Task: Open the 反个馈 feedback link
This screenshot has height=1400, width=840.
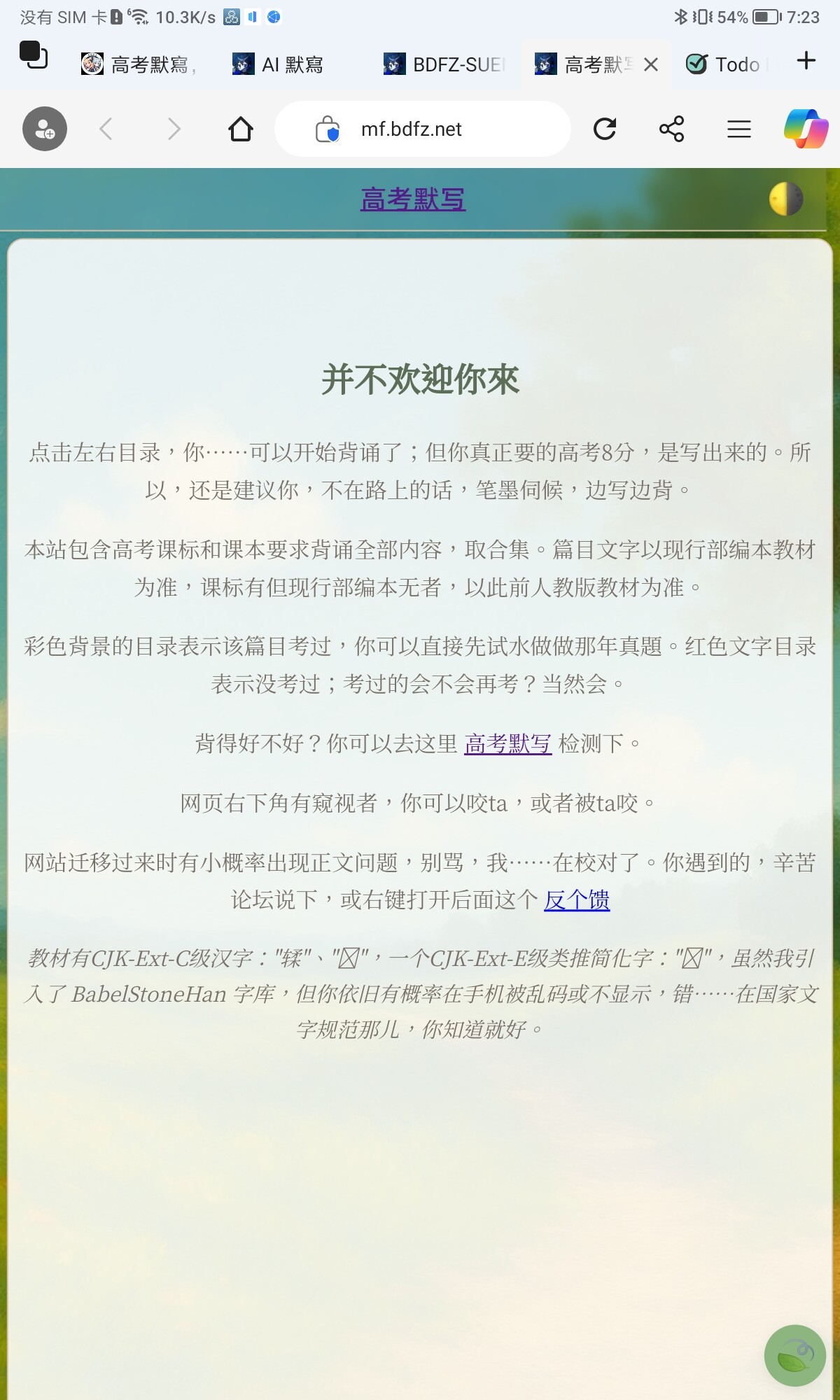Action: pyautogui.click(x=577, y=899)
